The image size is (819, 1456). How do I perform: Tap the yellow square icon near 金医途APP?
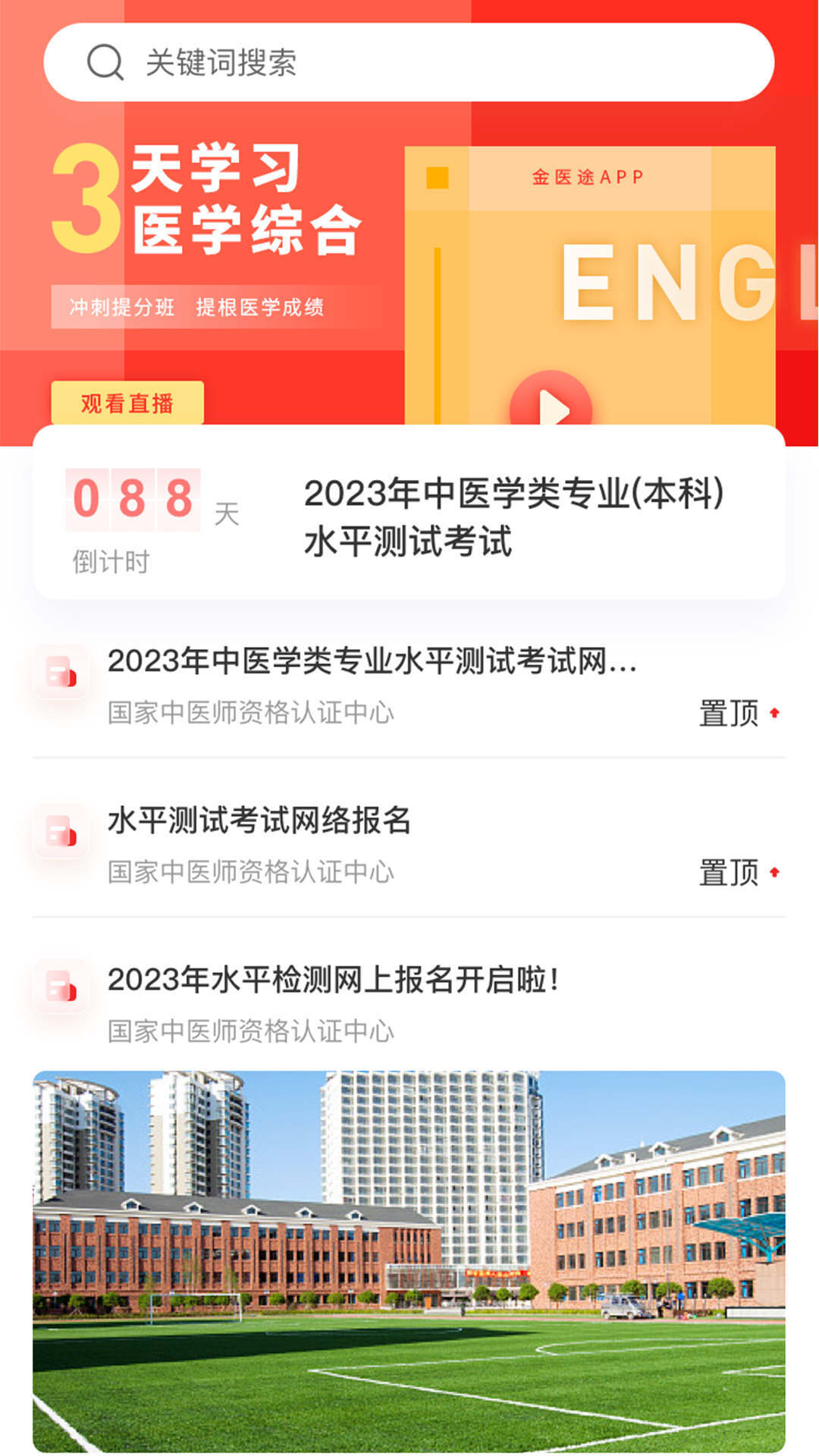[x=437, y=176]
